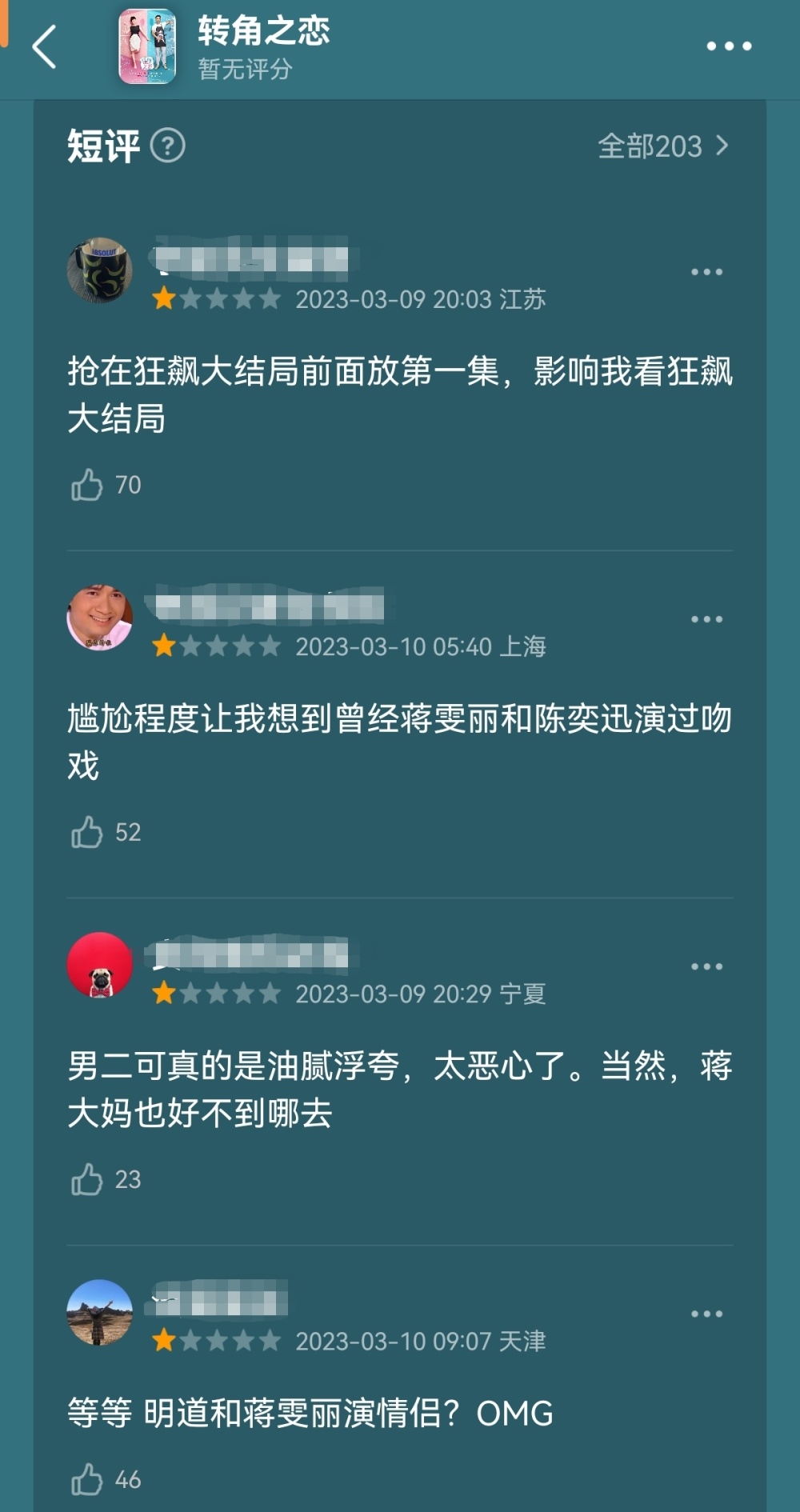View all 203 short reviews
This screenshot has width=800, height=1512.
click(663, 146)
